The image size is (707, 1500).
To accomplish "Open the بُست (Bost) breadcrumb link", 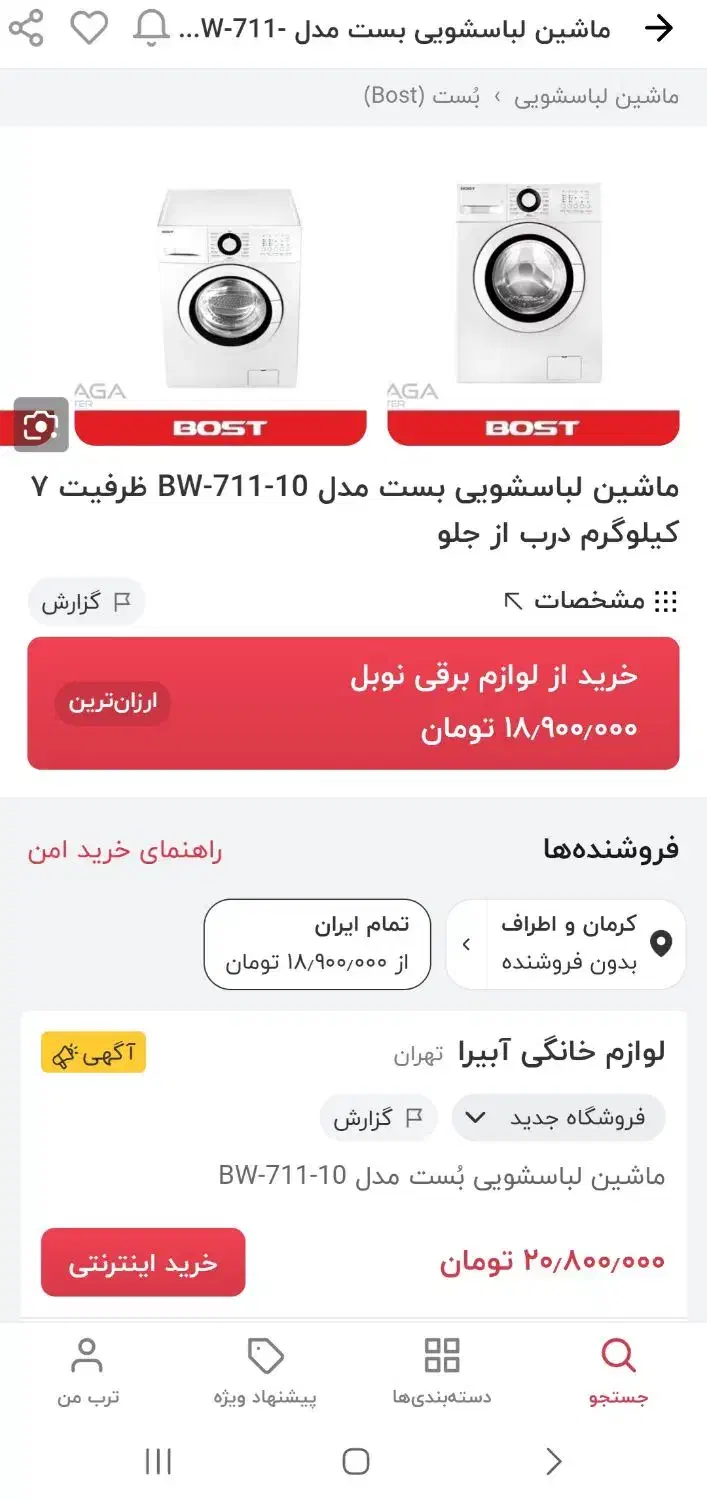I will [x=421, y=97].
